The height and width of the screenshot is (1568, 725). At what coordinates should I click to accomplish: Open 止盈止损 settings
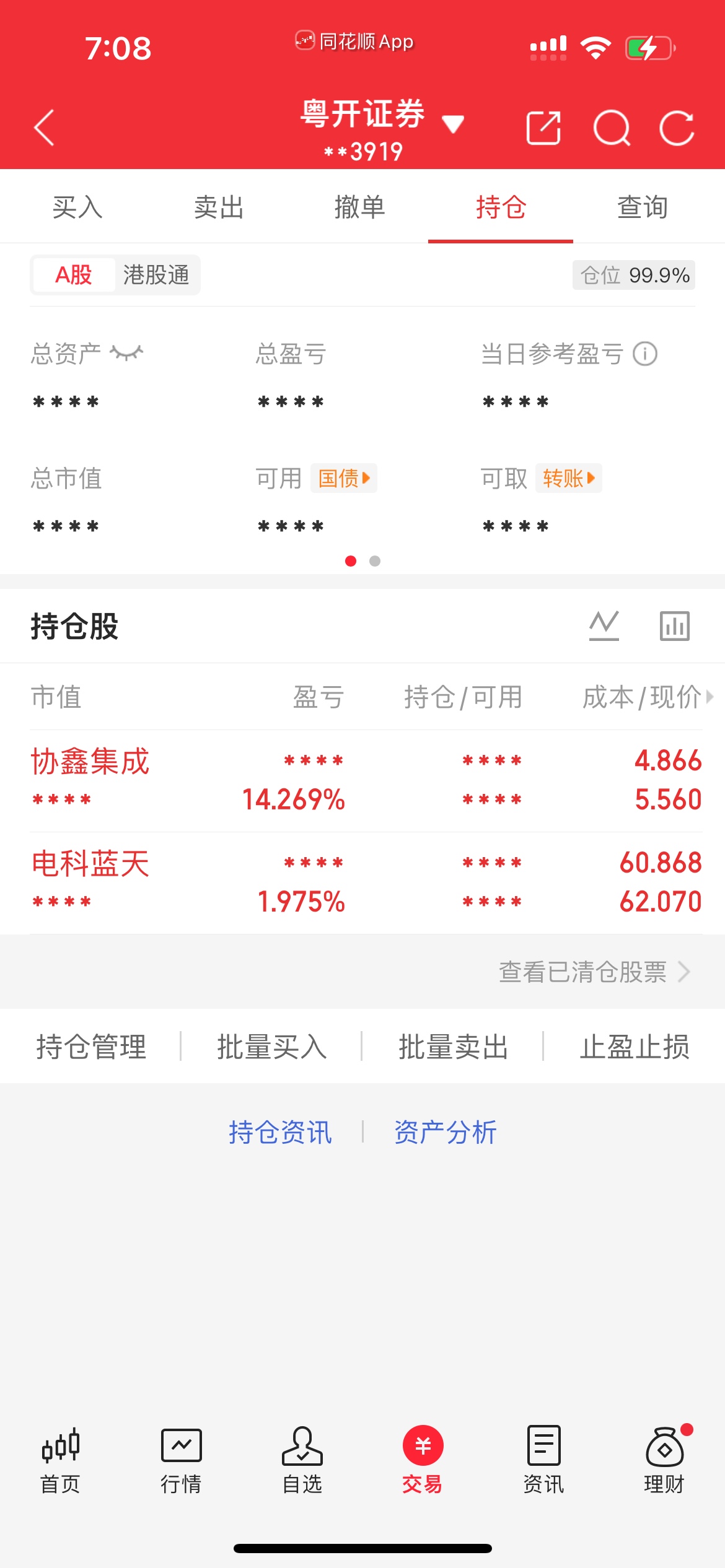634,1047
